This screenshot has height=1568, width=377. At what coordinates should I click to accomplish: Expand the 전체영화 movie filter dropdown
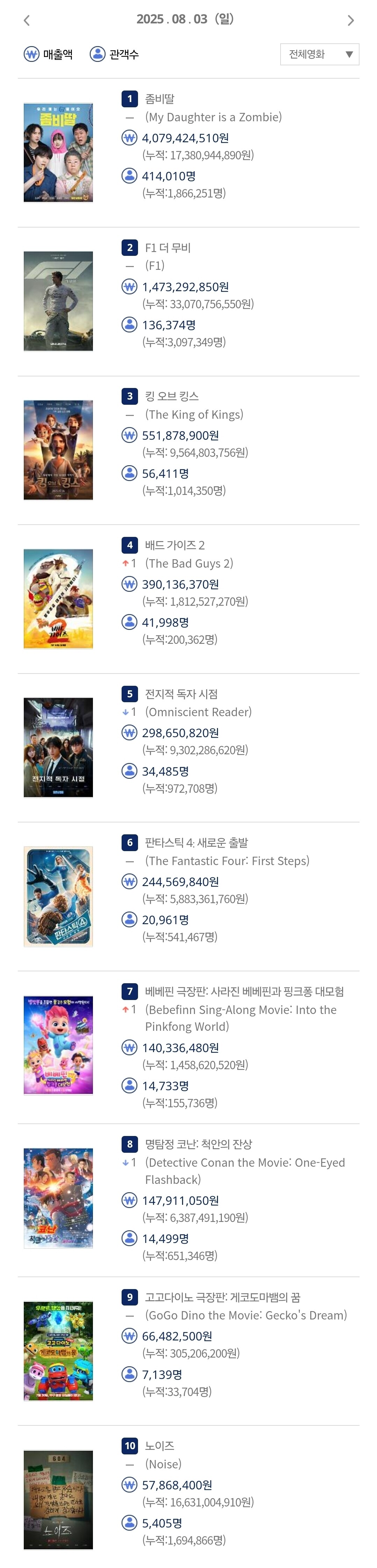point(319,54)
